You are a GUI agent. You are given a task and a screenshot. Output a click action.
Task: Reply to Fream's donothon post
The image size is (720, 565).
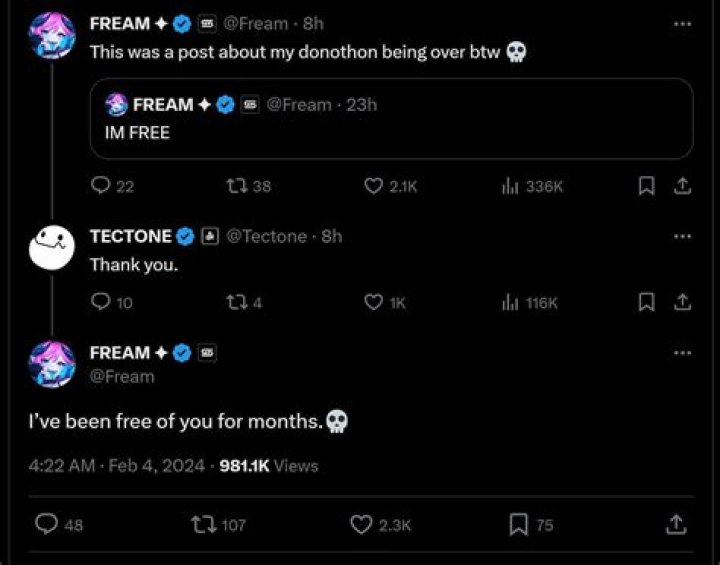click(100, 186)
